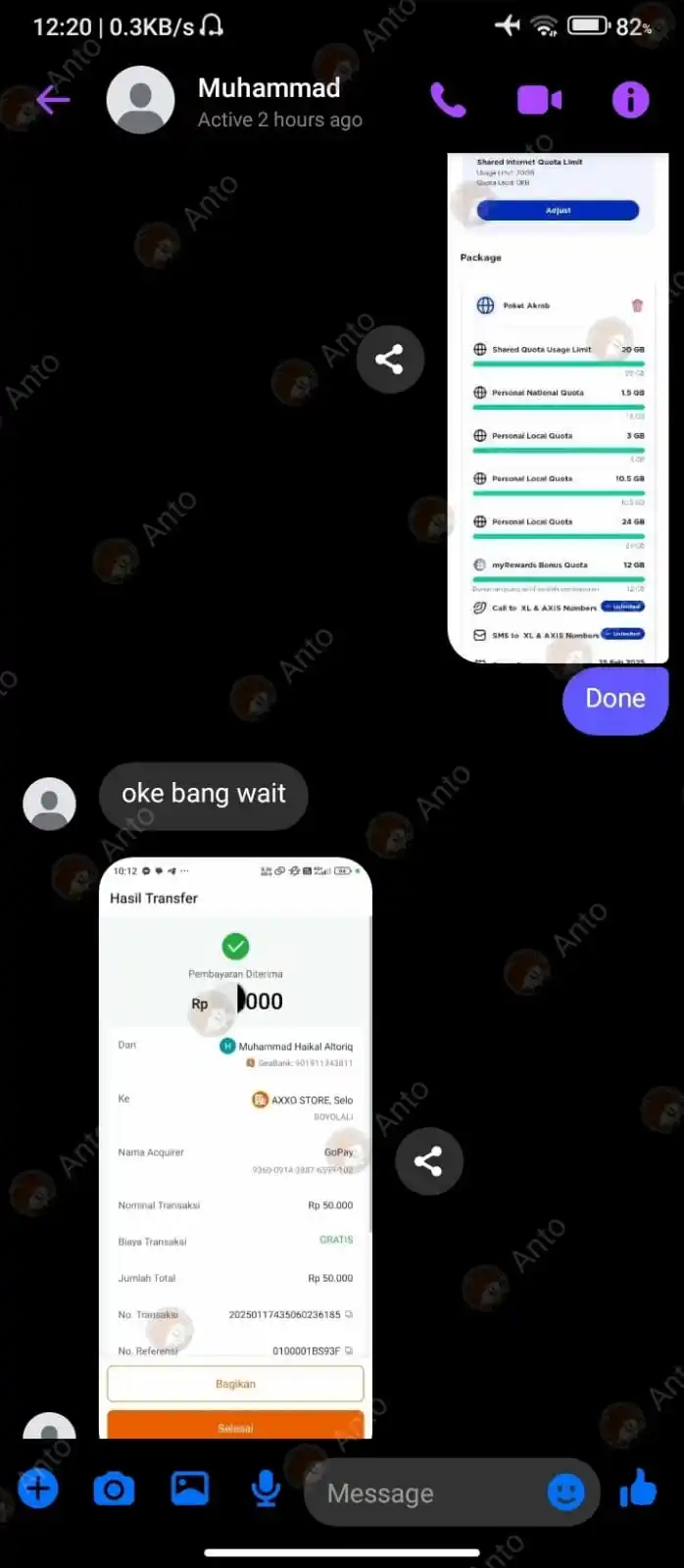Record a voice message with microphone
Viewport: 684px width, 1568px height.
[266, 1490]
